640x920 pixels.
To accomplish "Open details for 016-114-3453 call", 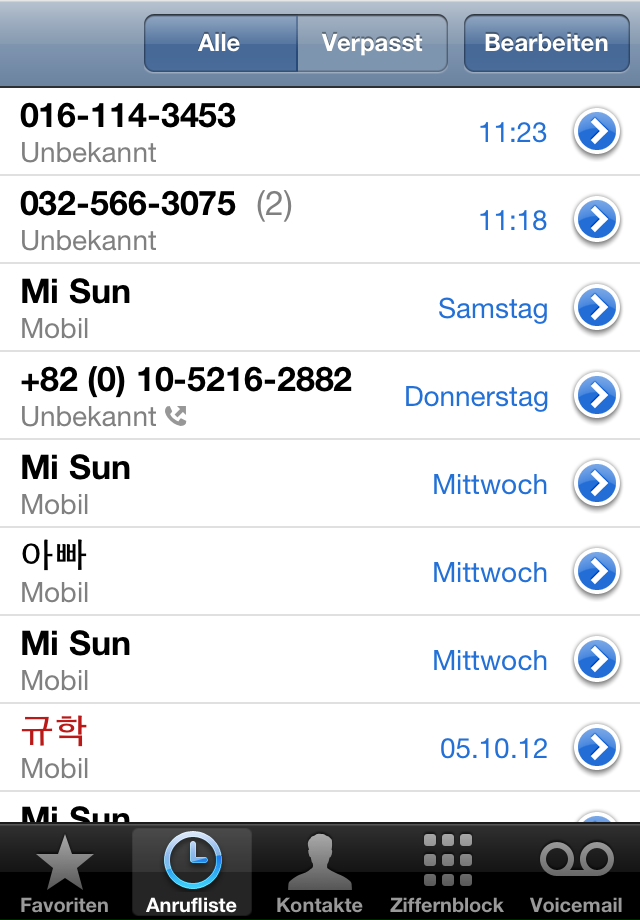I will click(x=597, y=132).
